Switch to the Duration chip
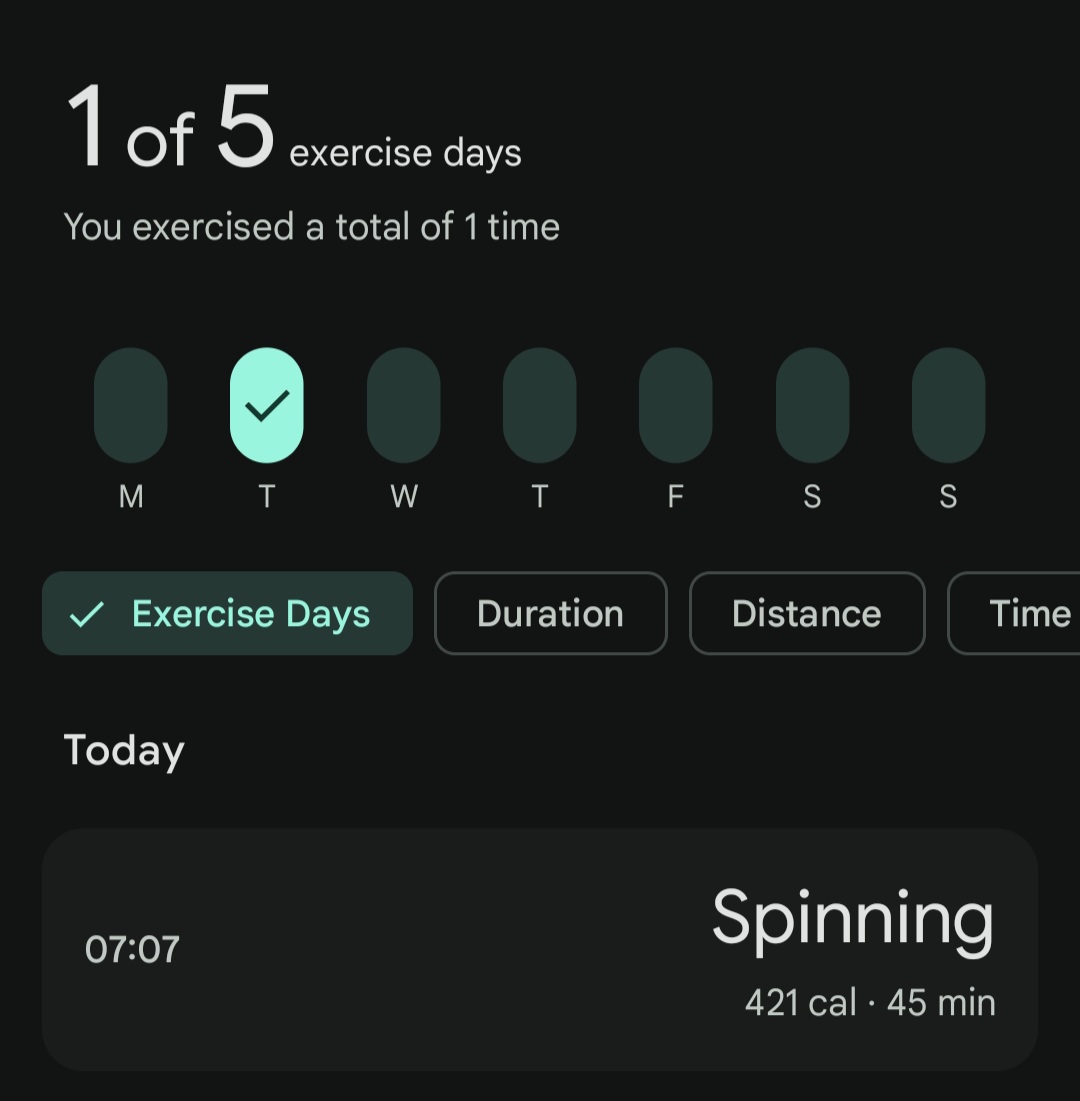This screenshot has width=1080, height=1101. click(550, 613)
